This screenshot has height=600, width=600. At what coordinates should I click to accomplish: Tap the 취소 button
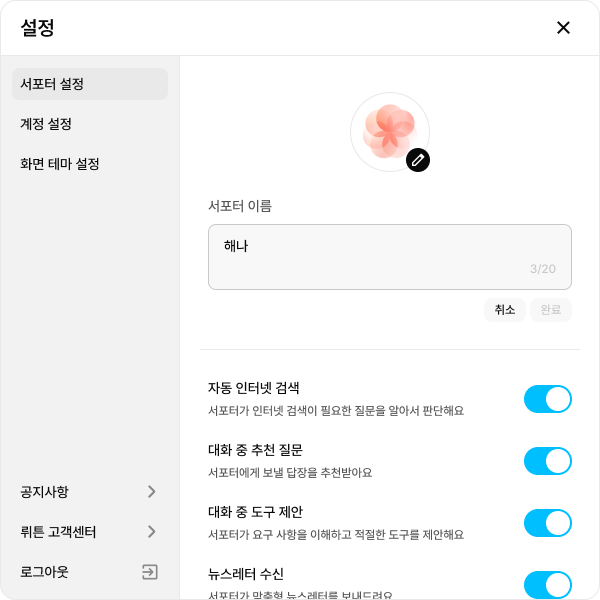point(504,310)
